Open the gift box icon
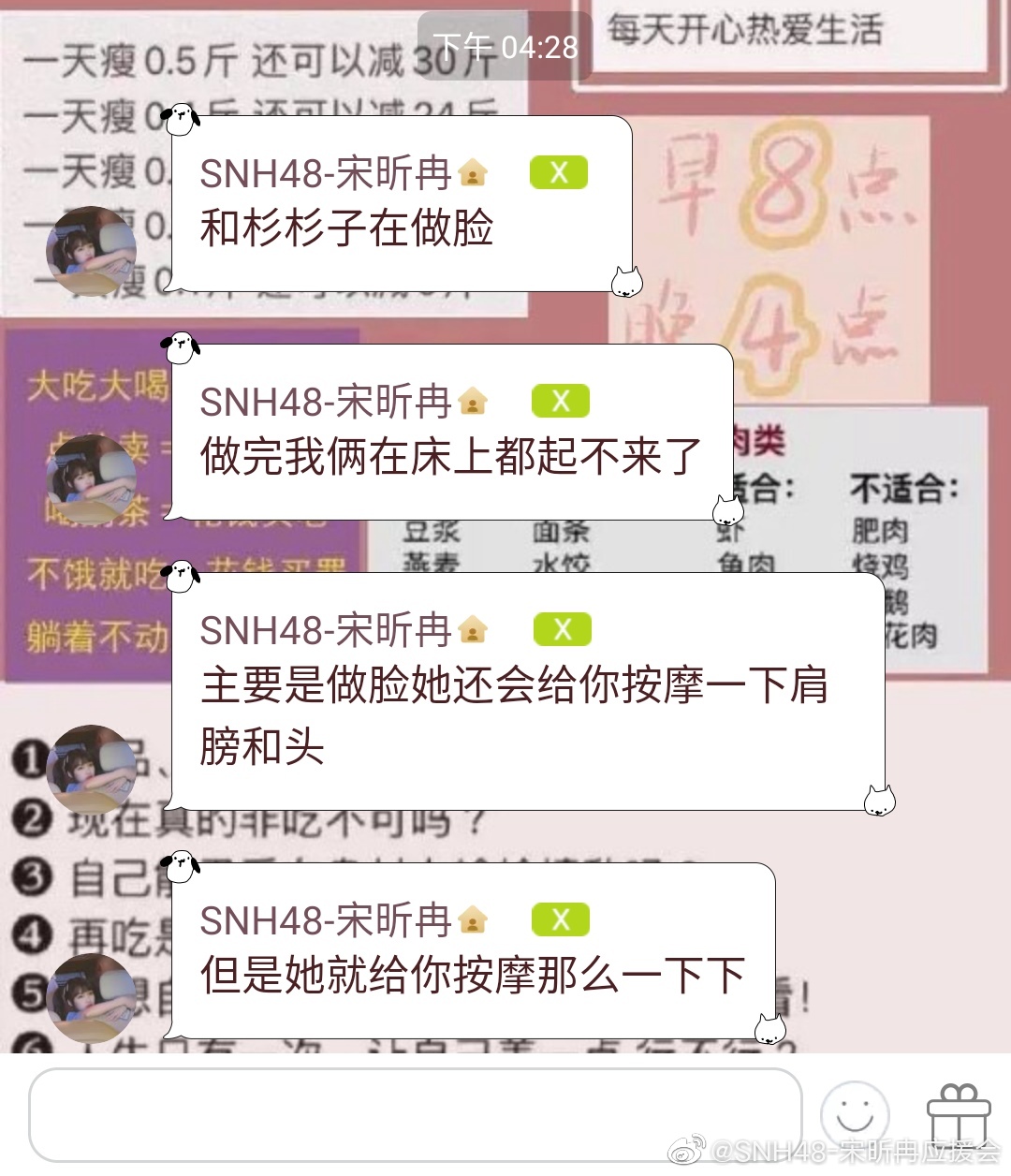The image size is (1011, 1176). point(958,1114)
